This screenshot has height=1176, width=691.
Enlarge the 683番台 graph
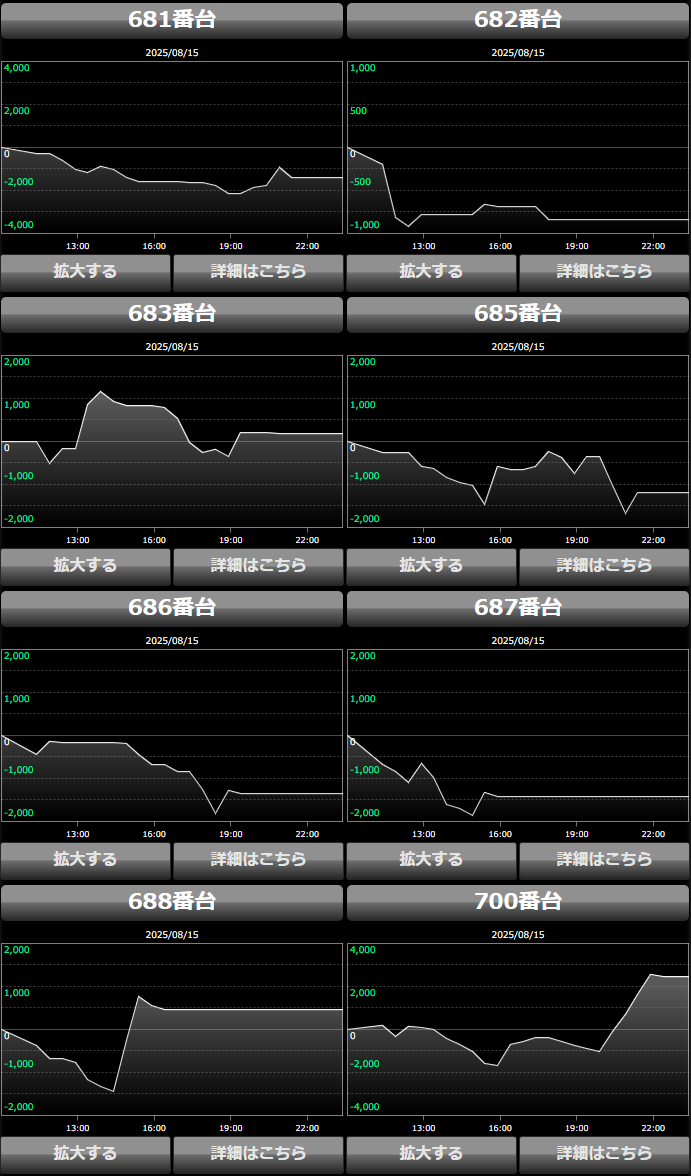click(x=86, y=565)
